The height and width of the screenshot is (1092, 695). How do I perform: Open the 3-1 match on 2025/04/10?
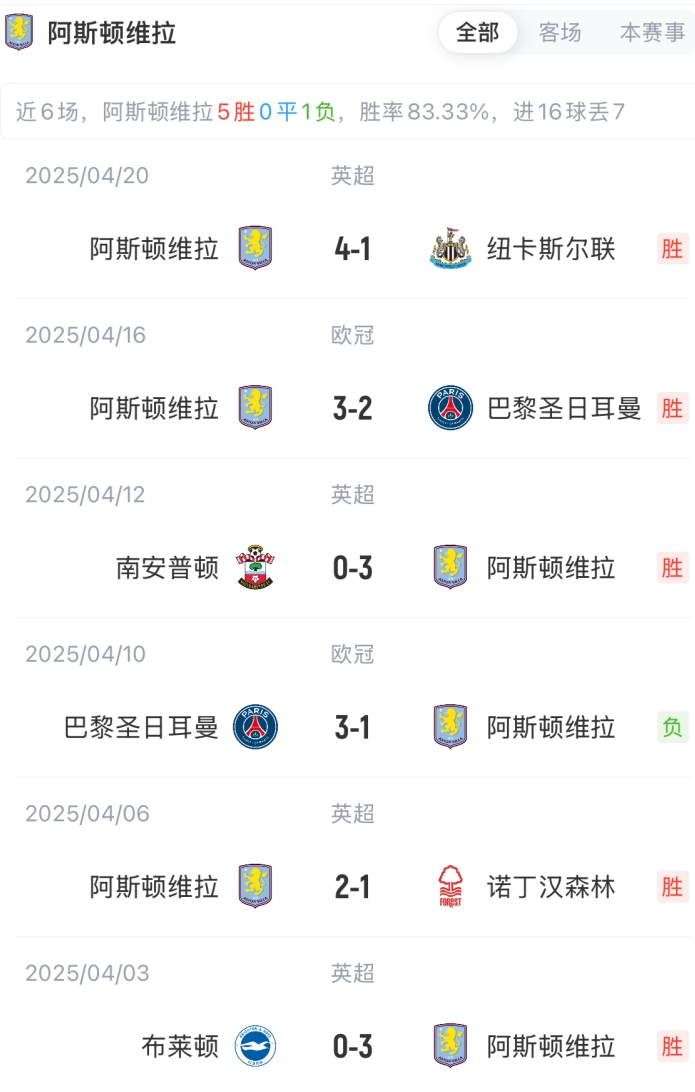pyautogui.click(x=352, y=727)
